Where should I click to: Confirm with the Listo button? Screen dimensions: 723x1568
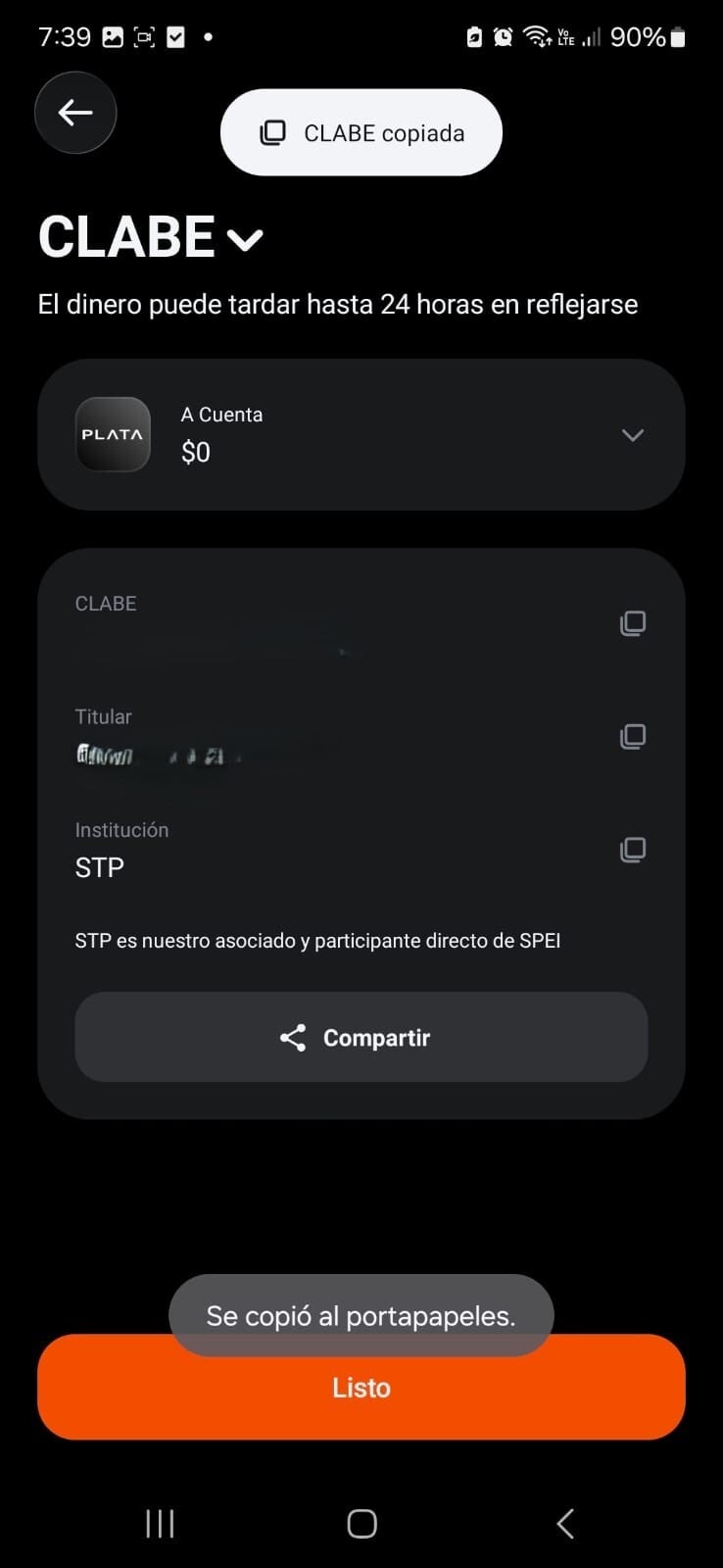click(x=361, y=1387)
